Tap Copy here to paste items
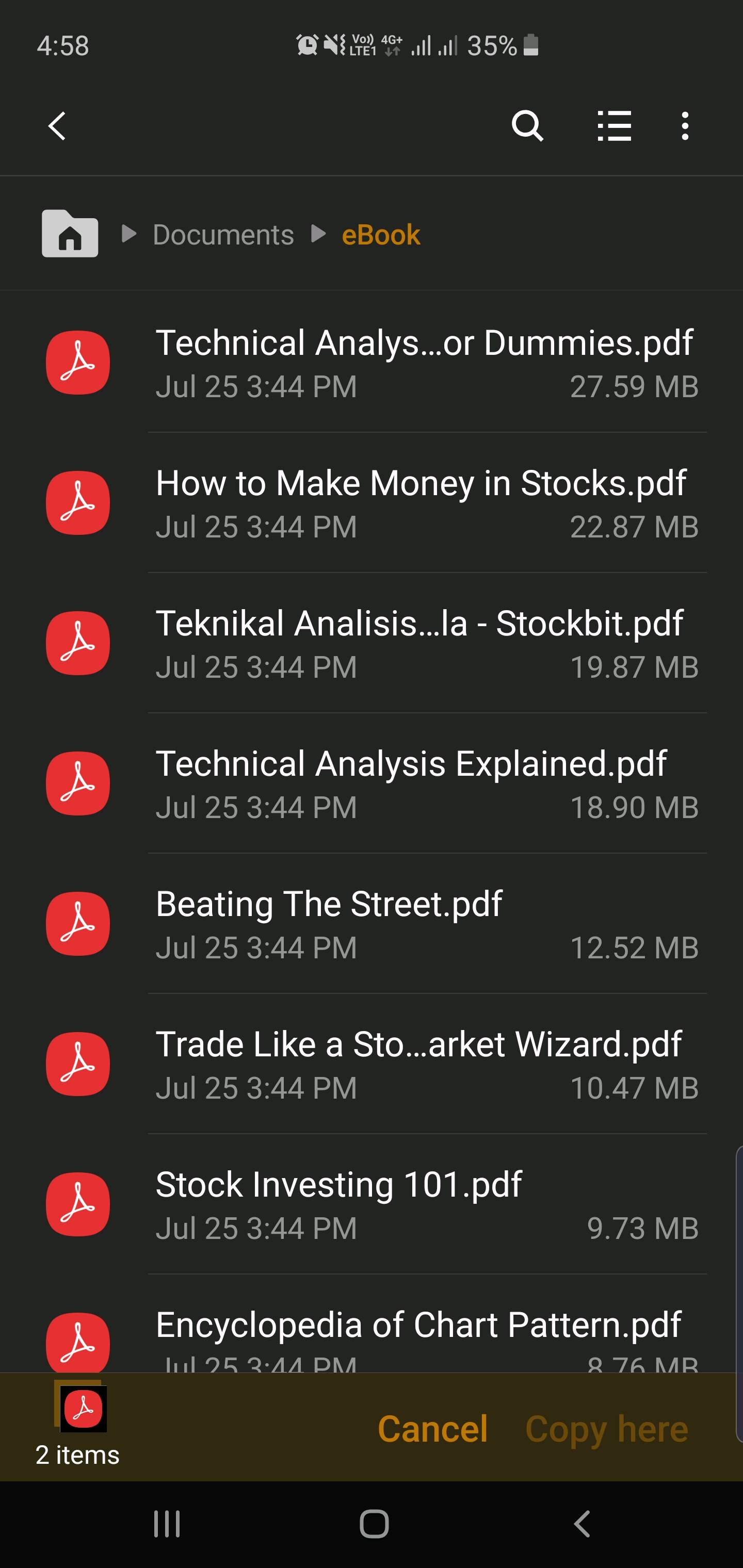Viewport: 743px width, 1568px height. (607, 1429)
